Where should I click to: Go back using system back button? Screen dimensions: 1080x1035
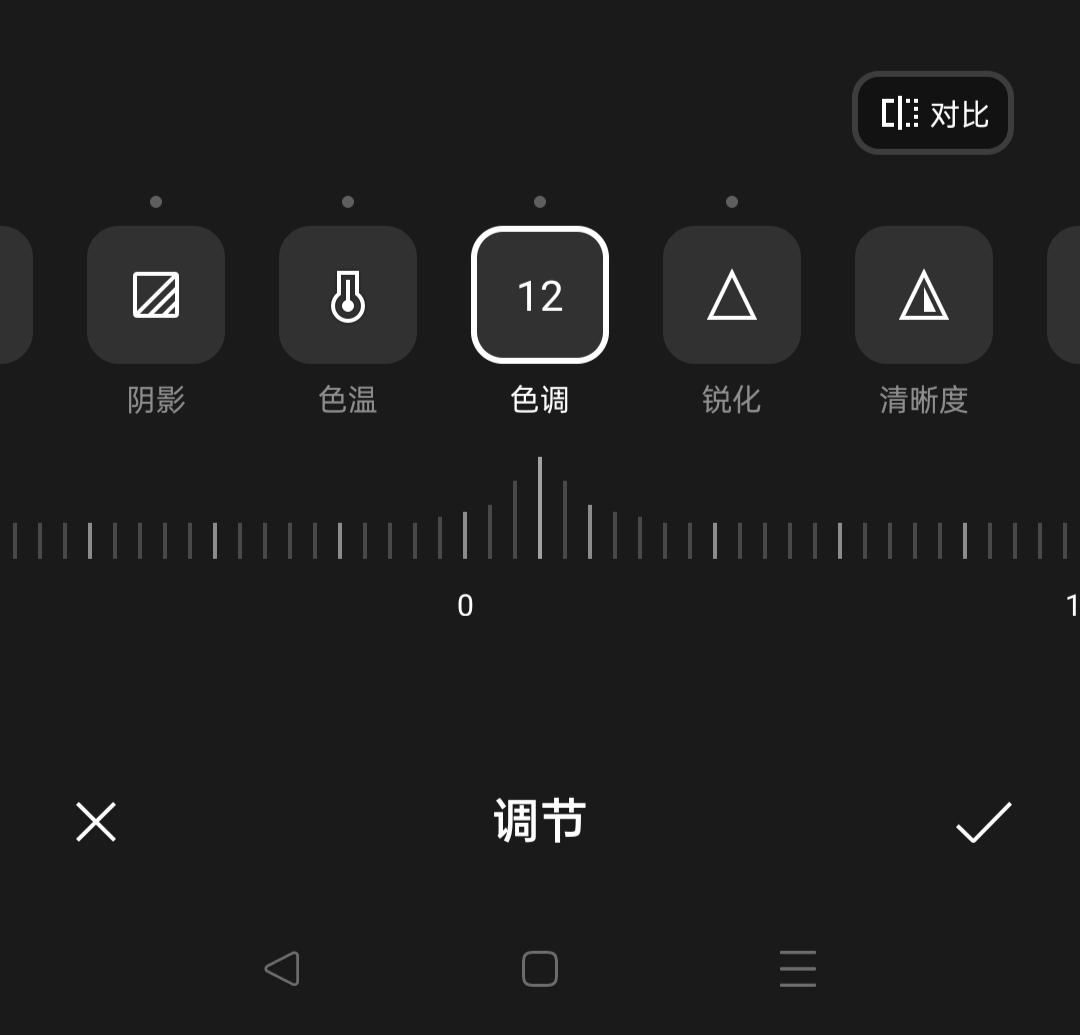(282, 968)
